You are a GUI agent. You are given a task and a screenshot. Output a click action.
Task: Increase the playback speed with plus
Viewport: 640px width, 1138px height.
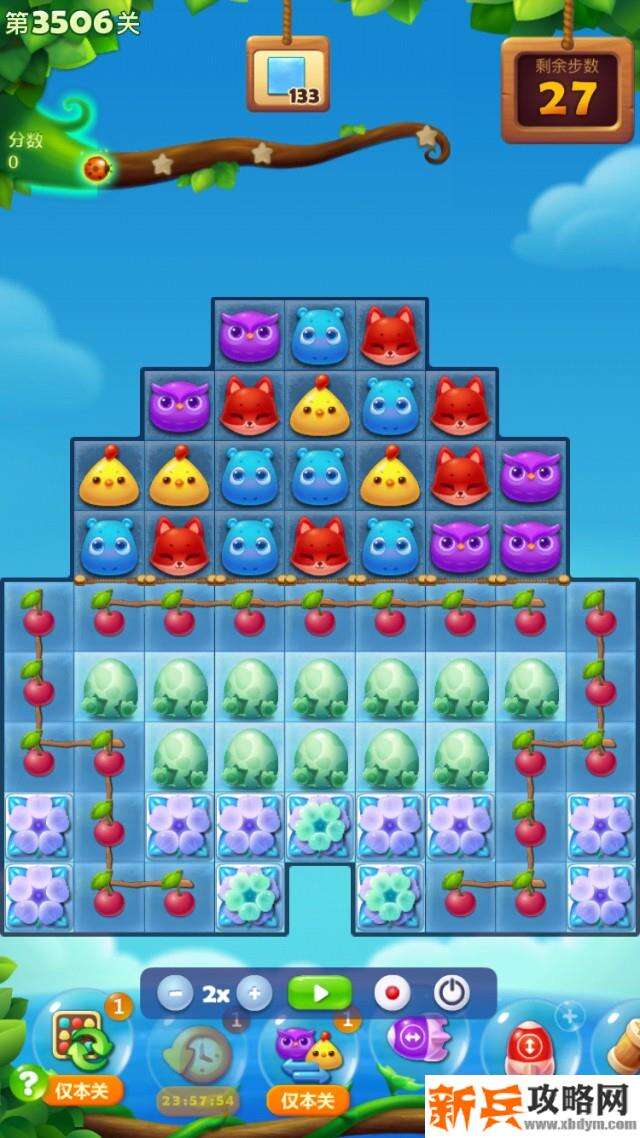pos(254,993)
